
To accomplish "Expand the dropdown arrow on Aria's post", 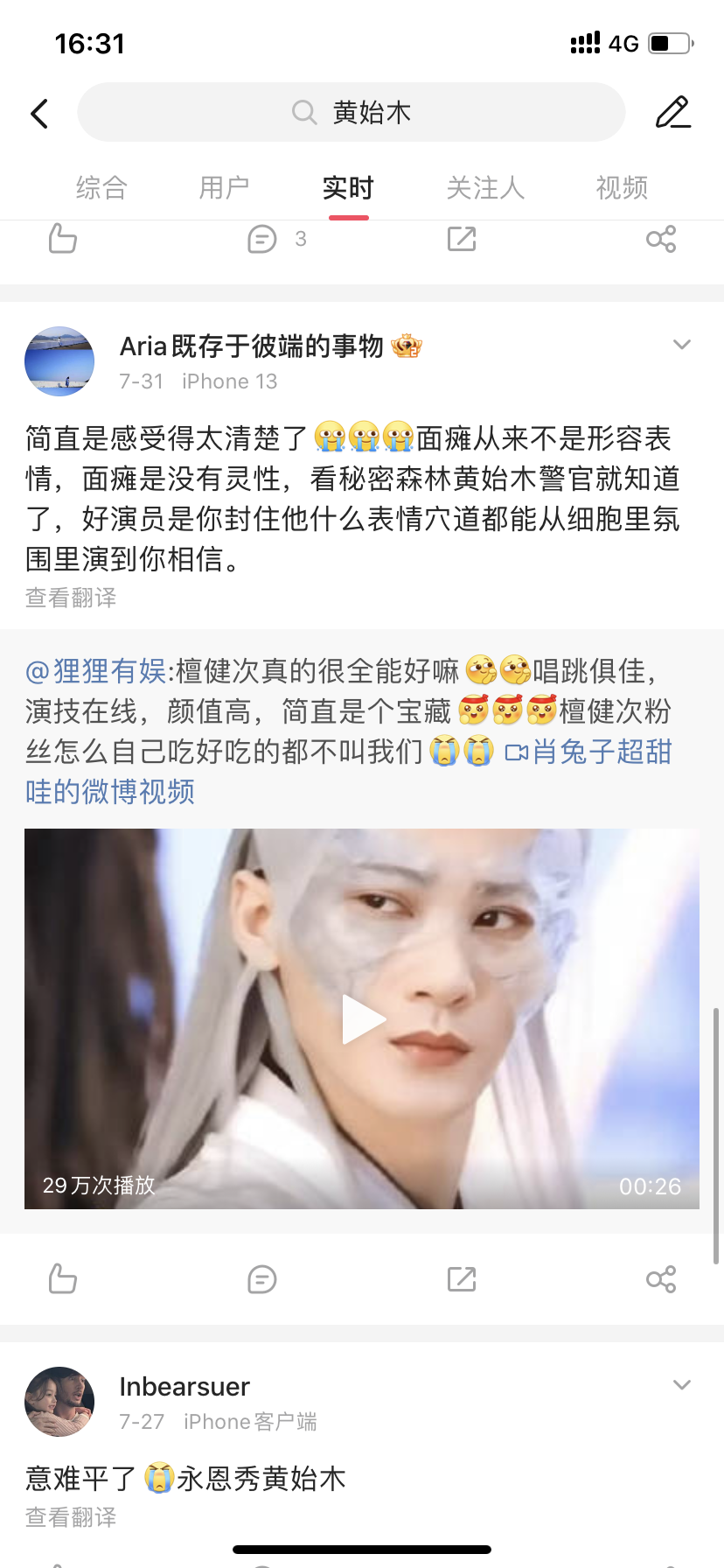I will pos(682,345).
